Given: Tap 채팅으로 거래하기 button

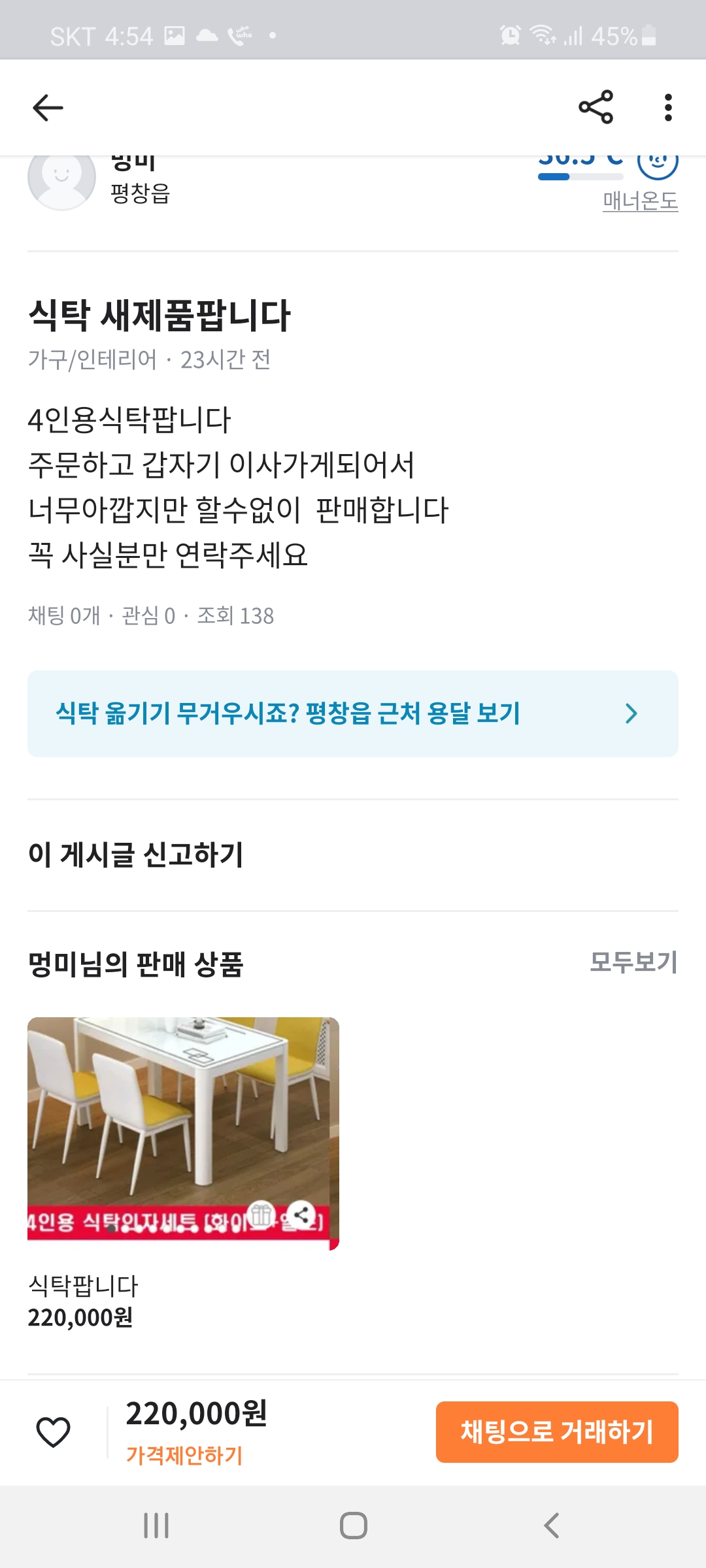Looking at the screenshot, I should 556,1431.
